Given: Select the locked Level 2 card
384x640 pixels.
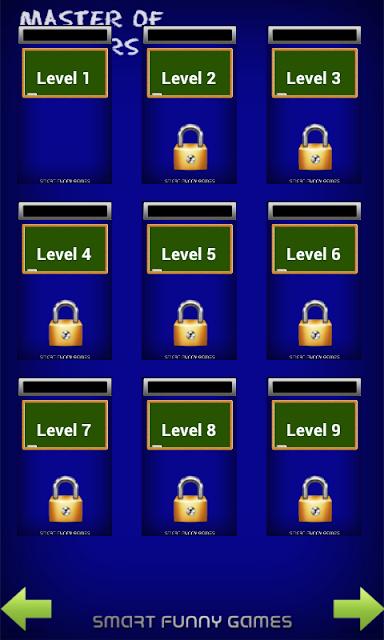Looking at the screenshot, I should [189, 105].
